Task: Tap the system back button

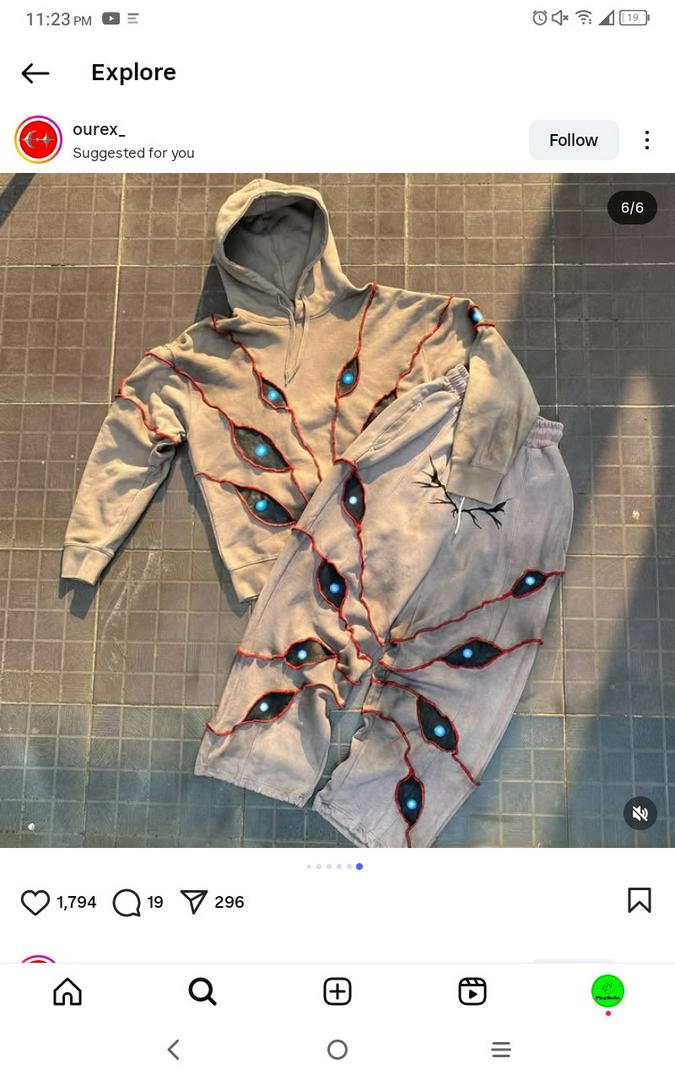Action: [173, 1049]
